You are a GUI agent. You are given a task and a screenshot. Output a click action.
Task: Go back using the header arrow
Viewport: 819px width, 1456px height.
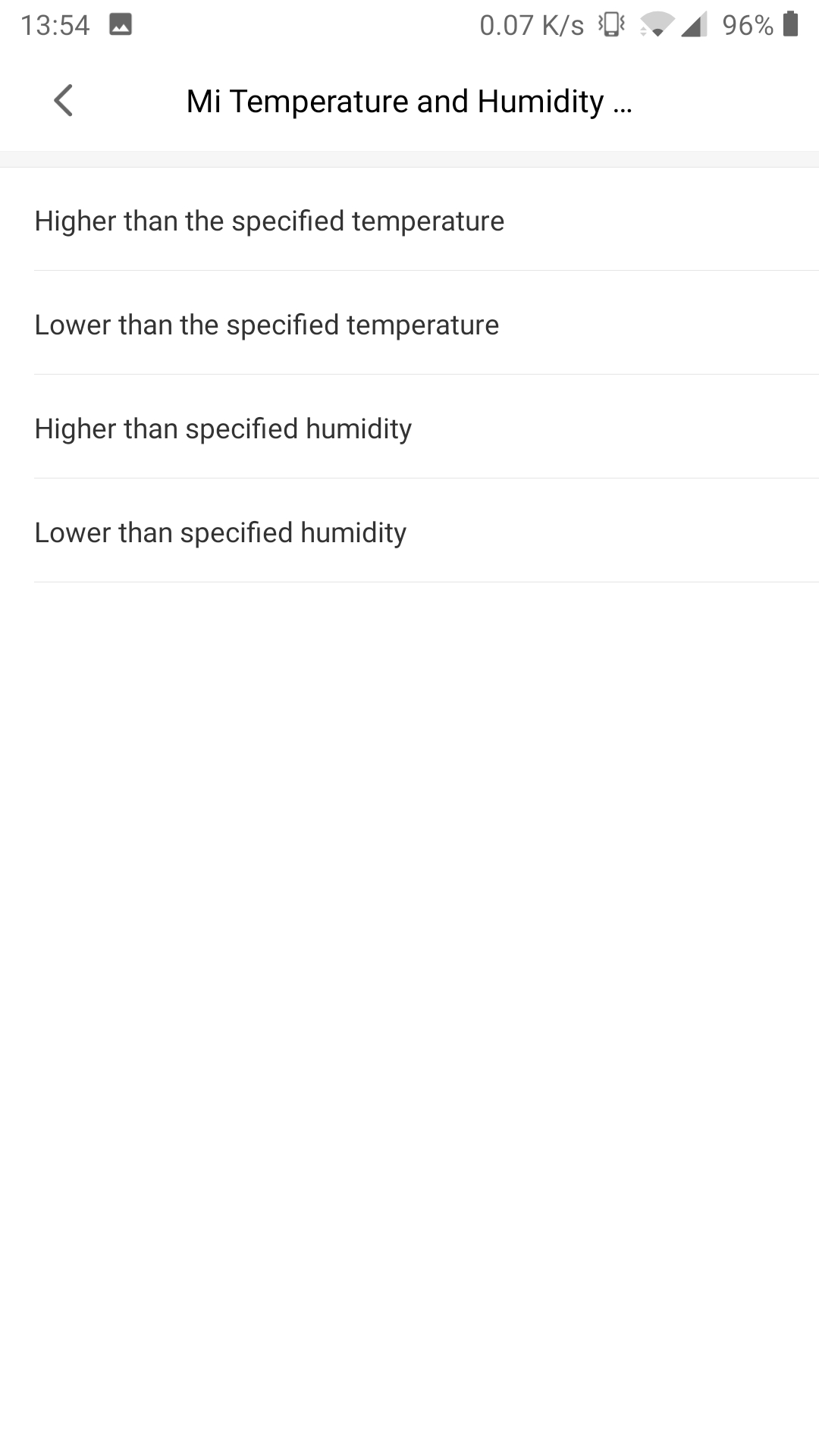[x=64, y=101]
